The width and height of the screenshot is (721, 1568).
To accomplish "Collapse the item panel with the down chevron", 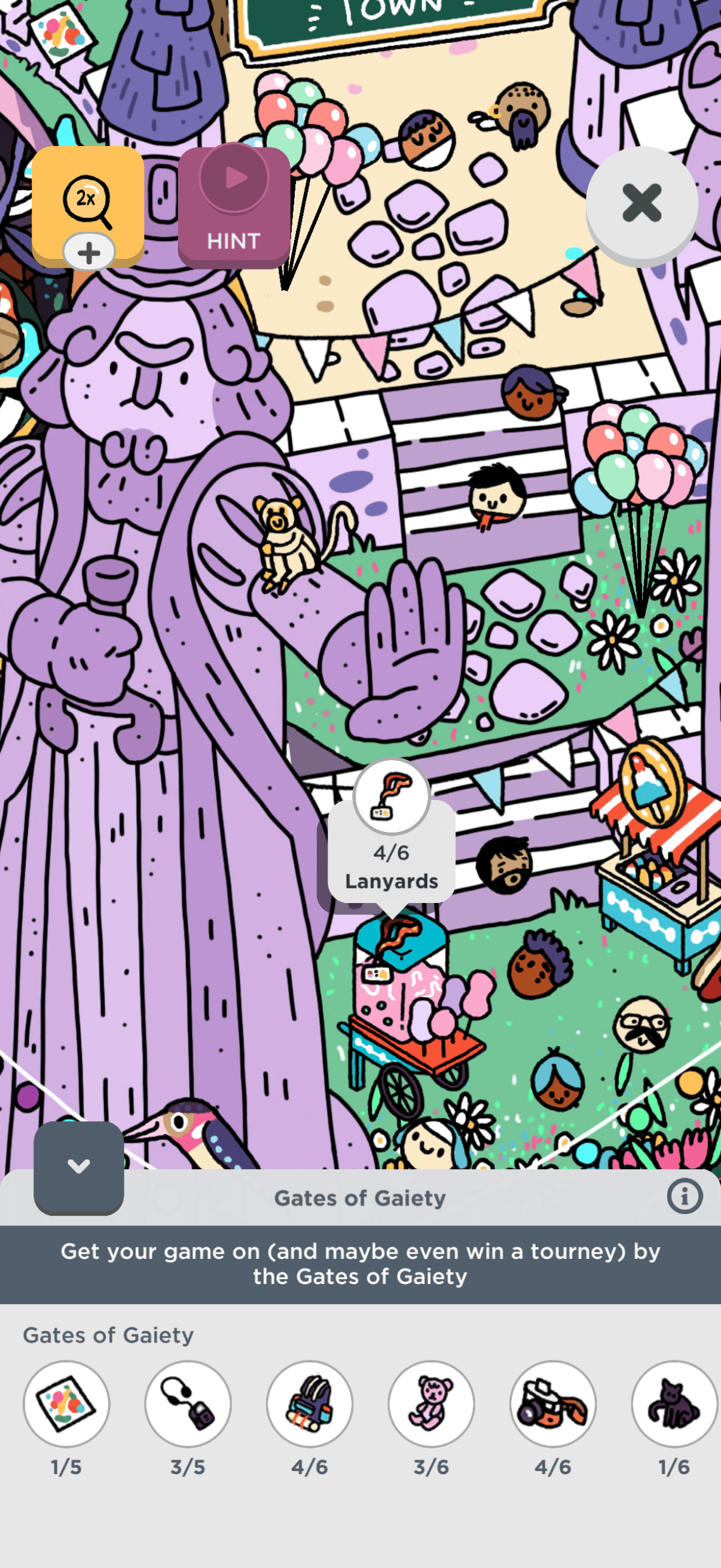I will coord(78,1166).
